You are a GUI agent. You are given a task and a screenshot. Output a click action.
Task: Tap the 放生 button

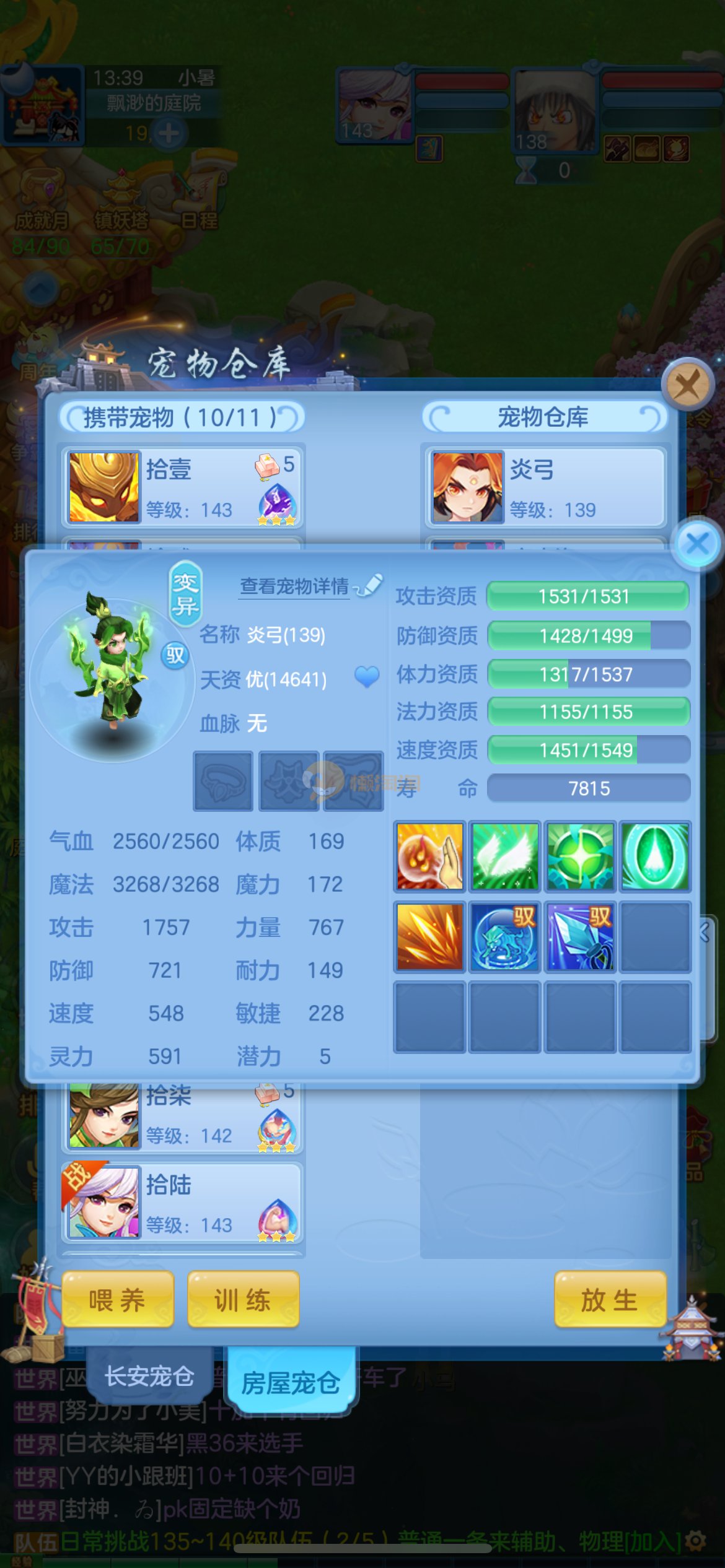[x=610, y=1299]
